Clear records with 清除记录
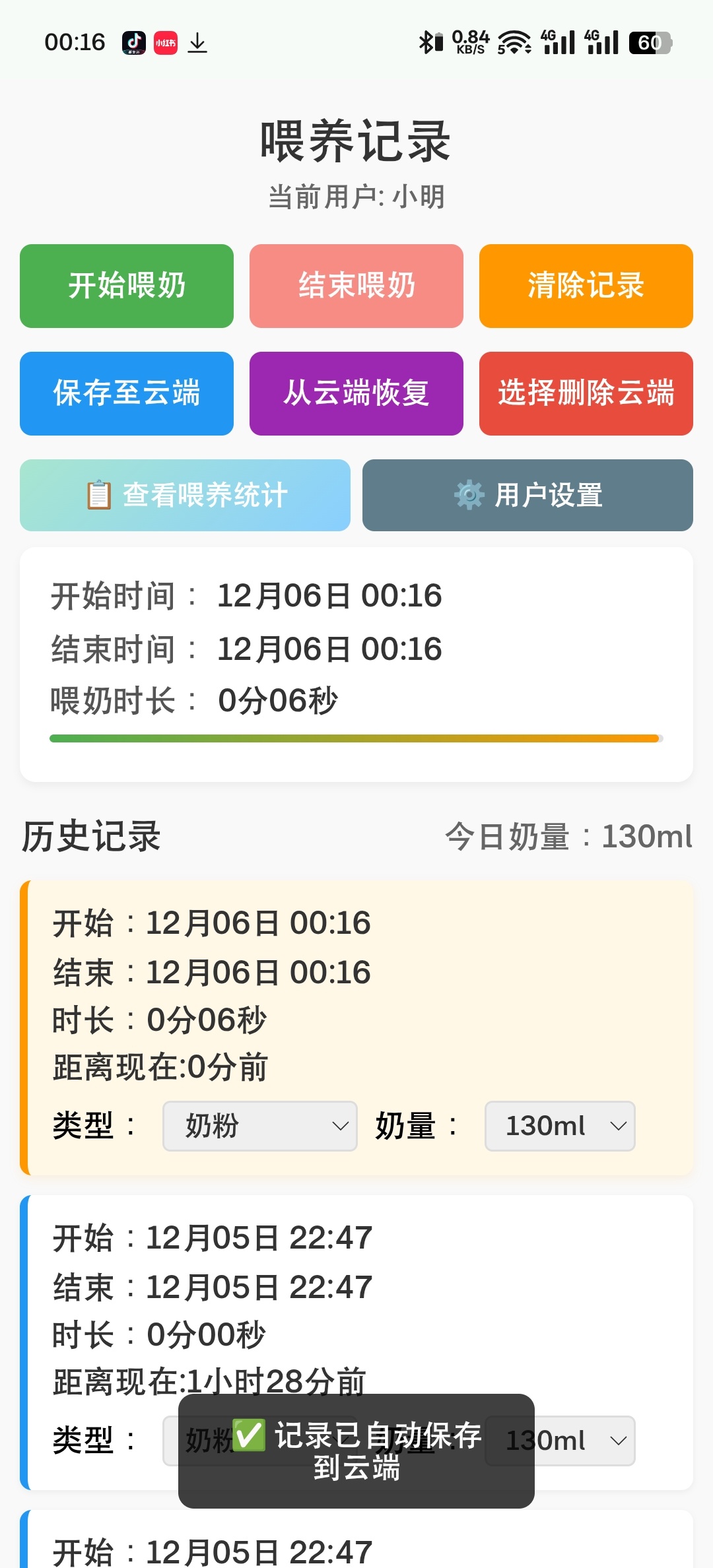The height and width of the screenshot is (1568, 713). pos(586,286)
